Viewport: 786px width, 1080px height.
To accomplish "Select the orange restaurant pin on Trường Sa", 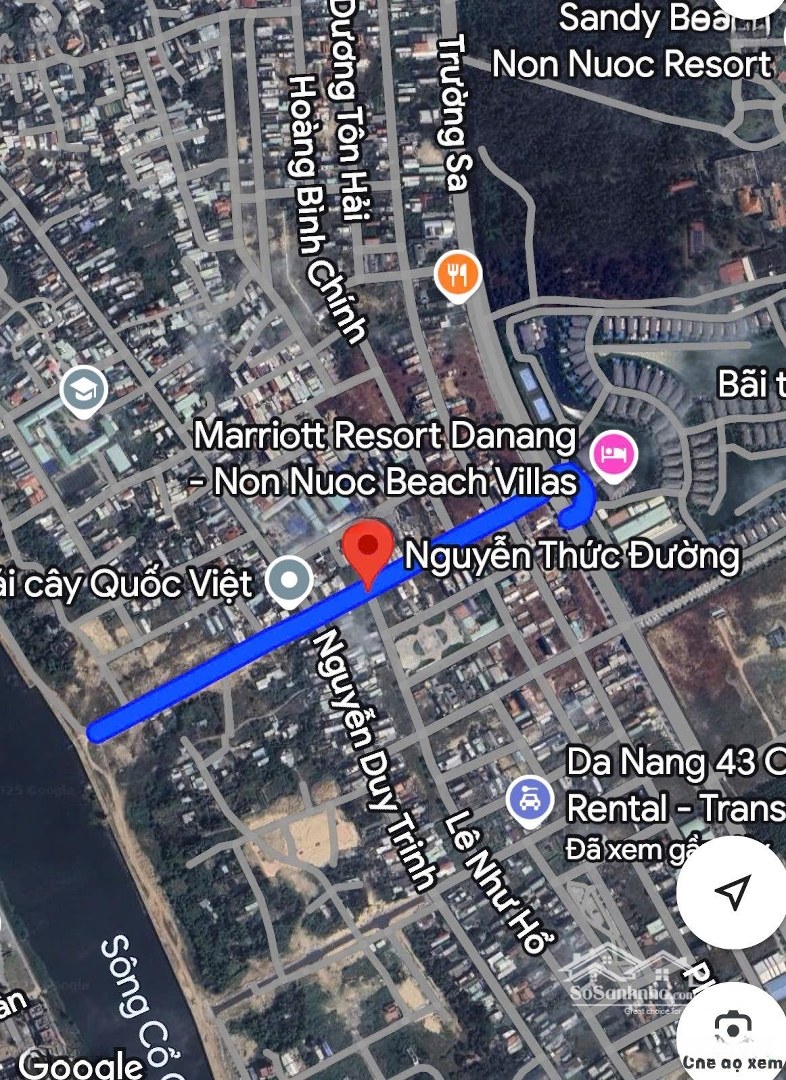I will coord(458,274).
